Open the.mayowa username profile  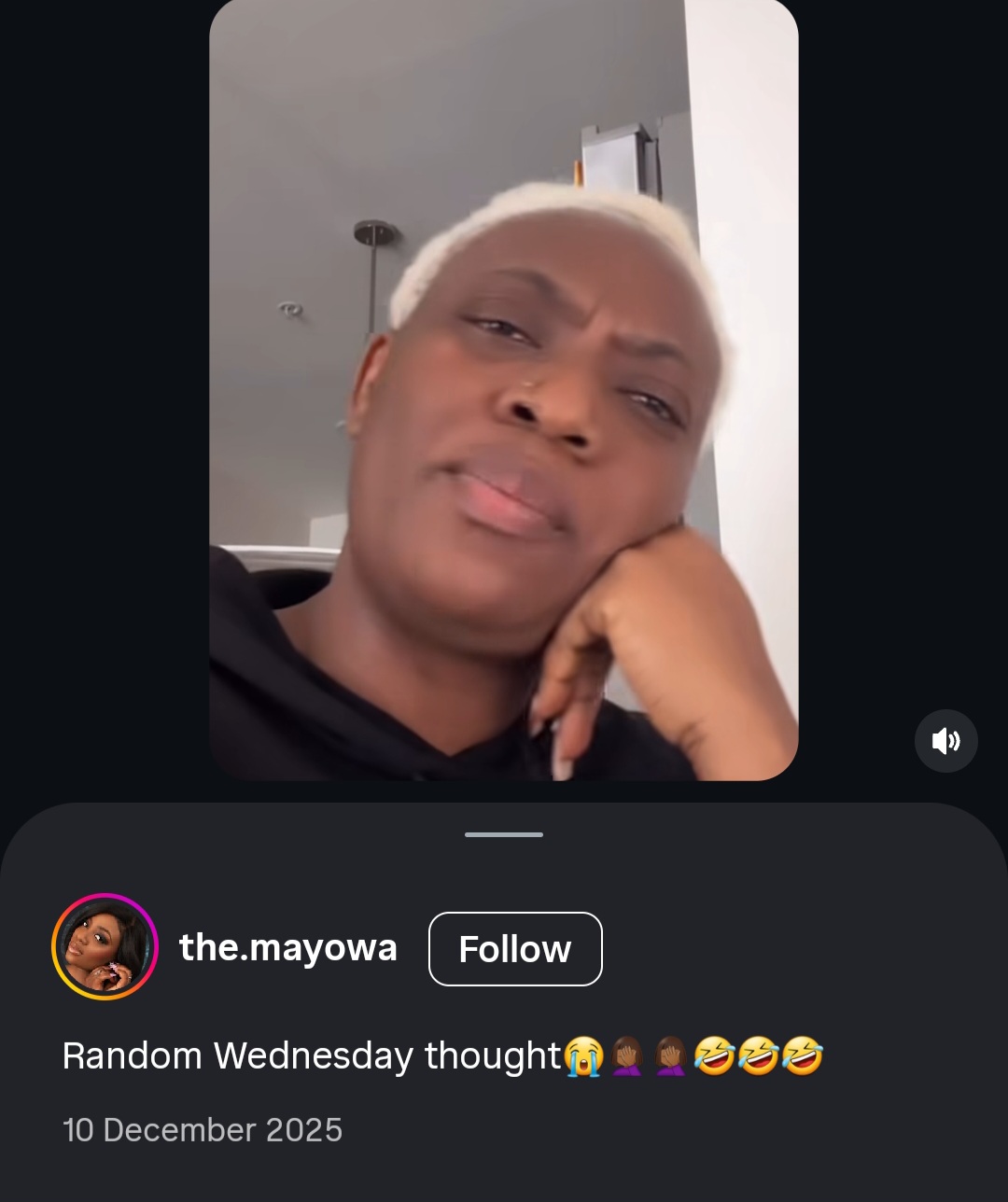pos(288,947)
